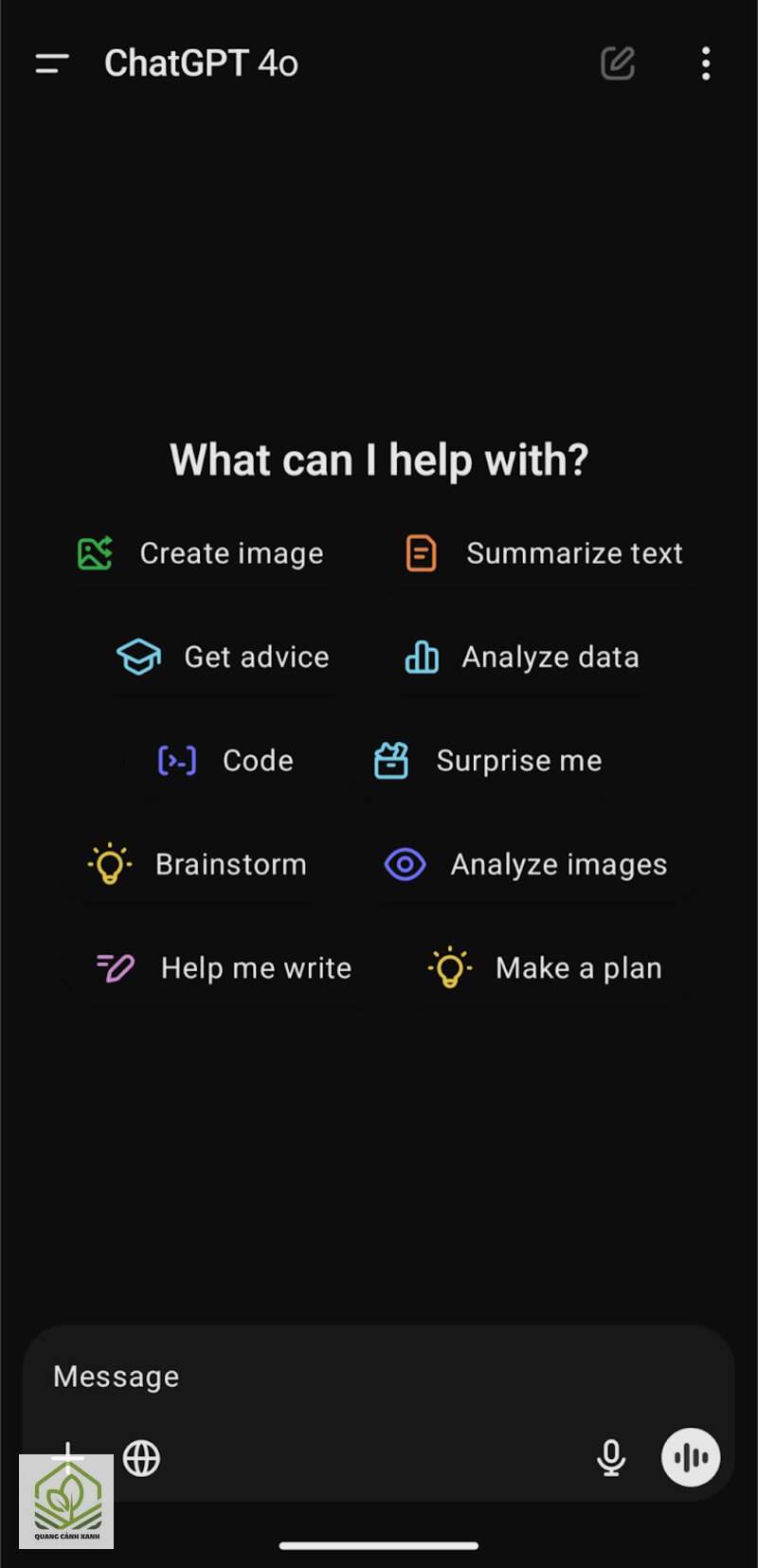Launch voice mode with the waveform button

click(691, 1457)
